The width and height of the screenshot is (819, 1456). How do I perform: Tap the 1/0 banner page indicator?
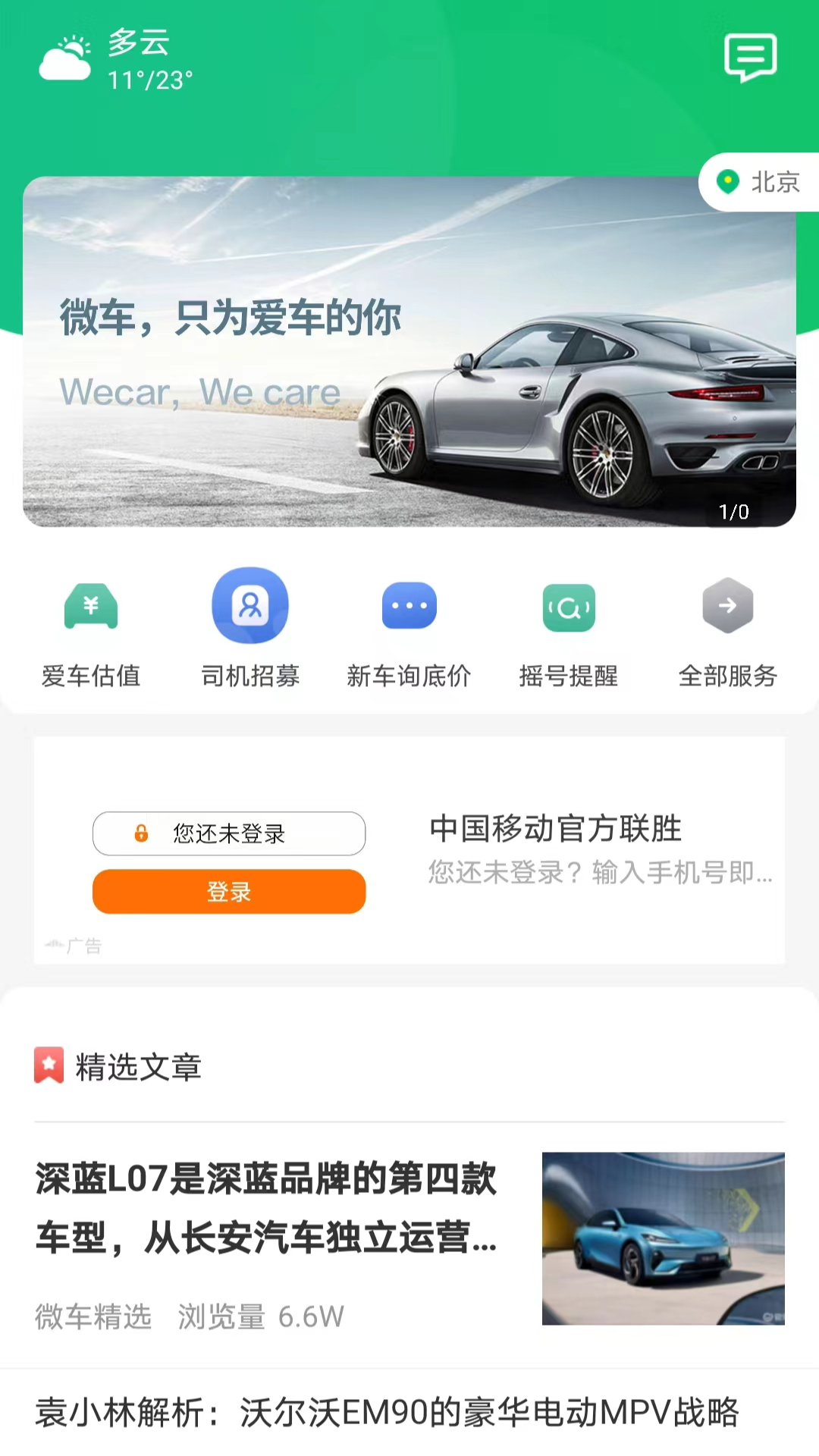pos(733,512)
